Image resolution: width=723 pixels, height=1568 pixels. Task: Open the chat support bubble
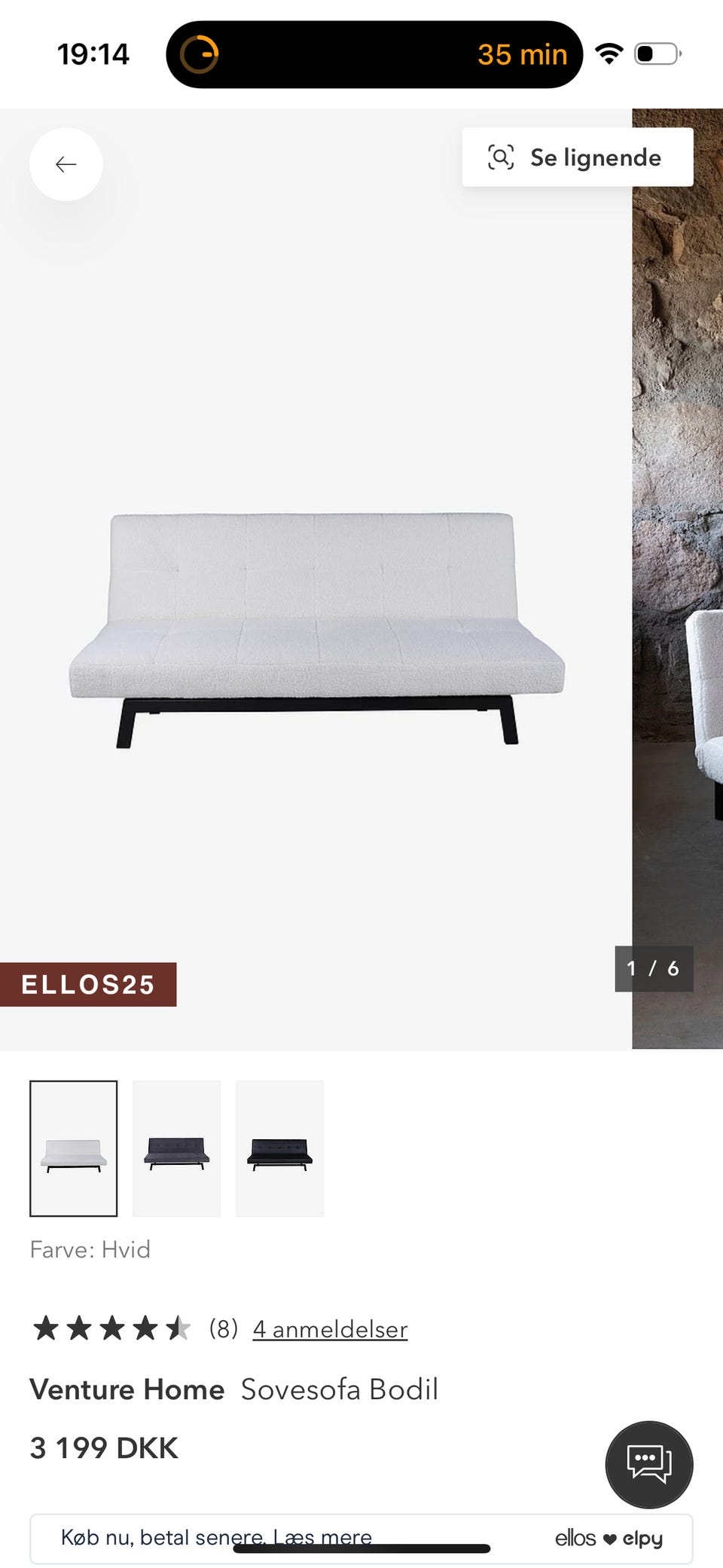point(648,1464)
